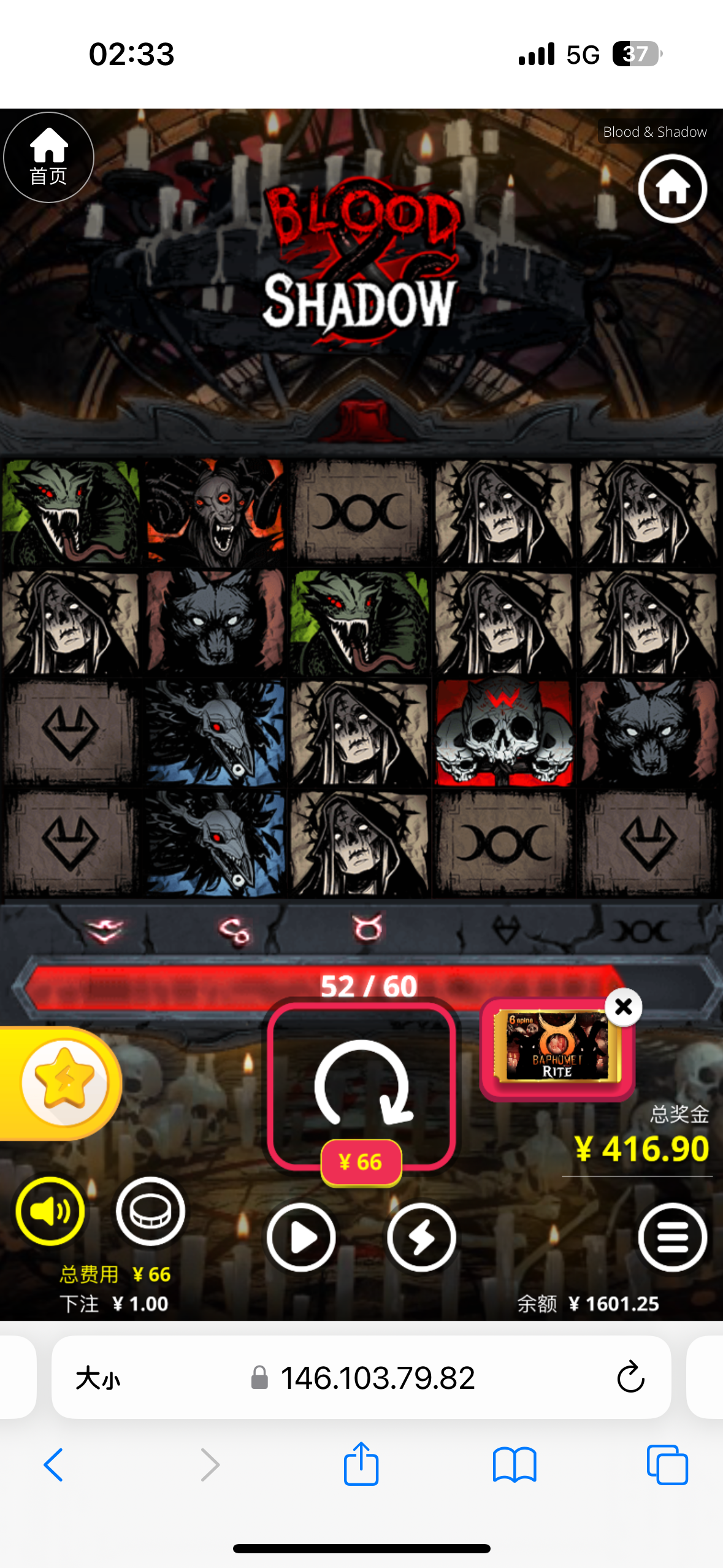Open the coin bet settings
Image resolution: width=723 pixels, height=1568 pixels.
(x=150, y=1211)
